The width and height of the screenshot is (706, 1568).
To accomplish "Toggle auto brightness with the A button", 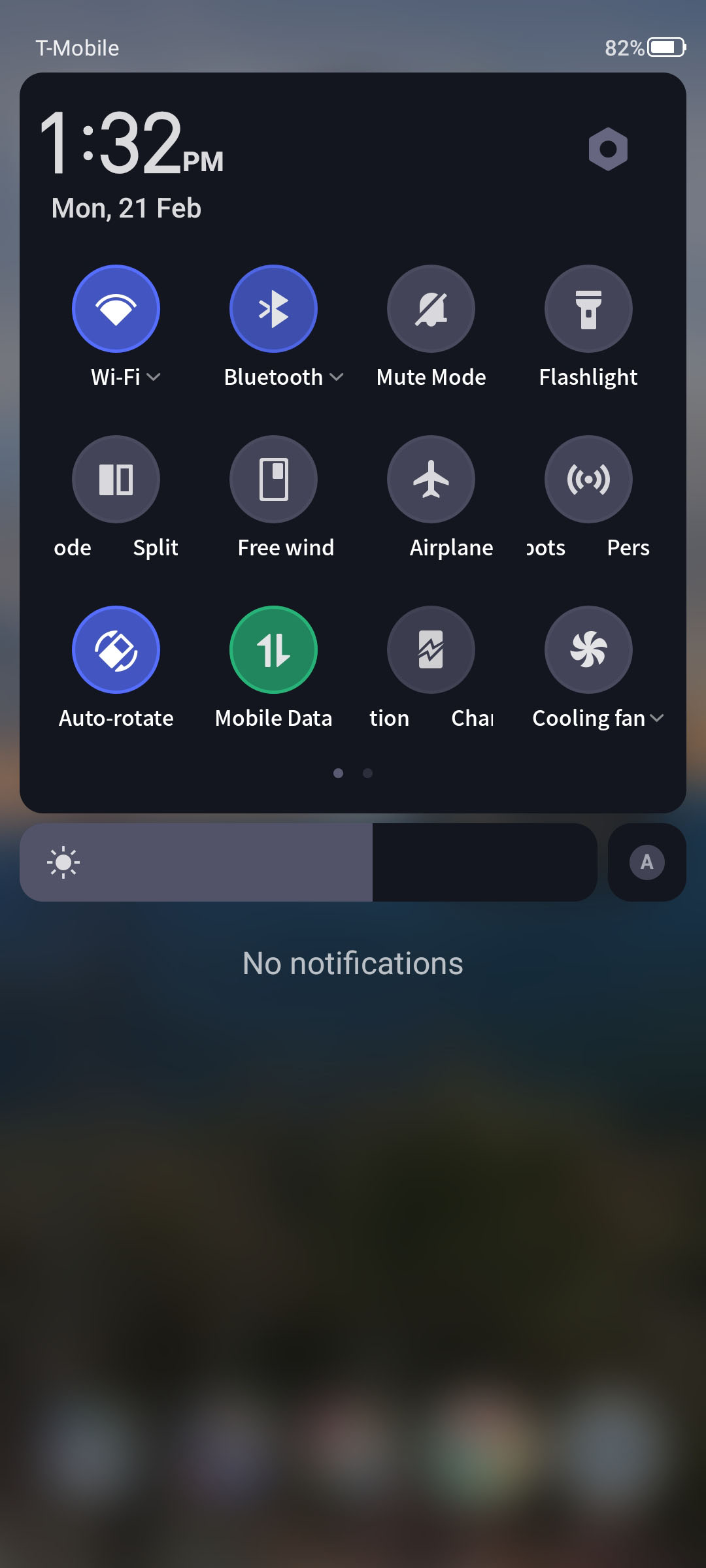I will point(647,862).
